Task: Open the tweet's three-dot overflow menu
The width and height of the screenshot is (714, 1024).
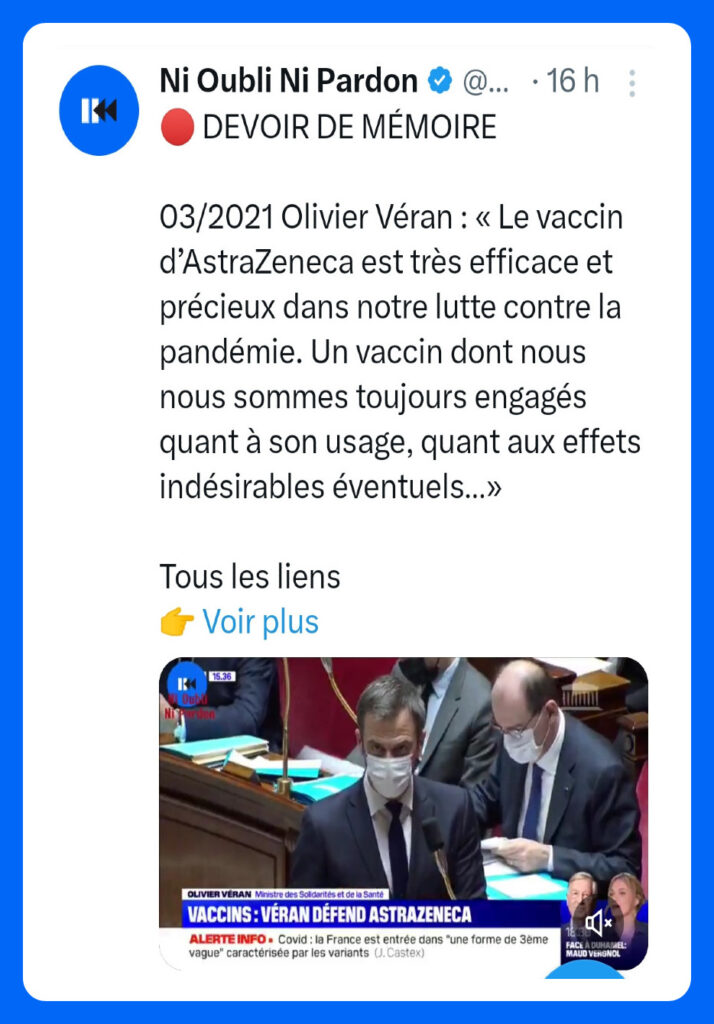Action: pos(632,83)
